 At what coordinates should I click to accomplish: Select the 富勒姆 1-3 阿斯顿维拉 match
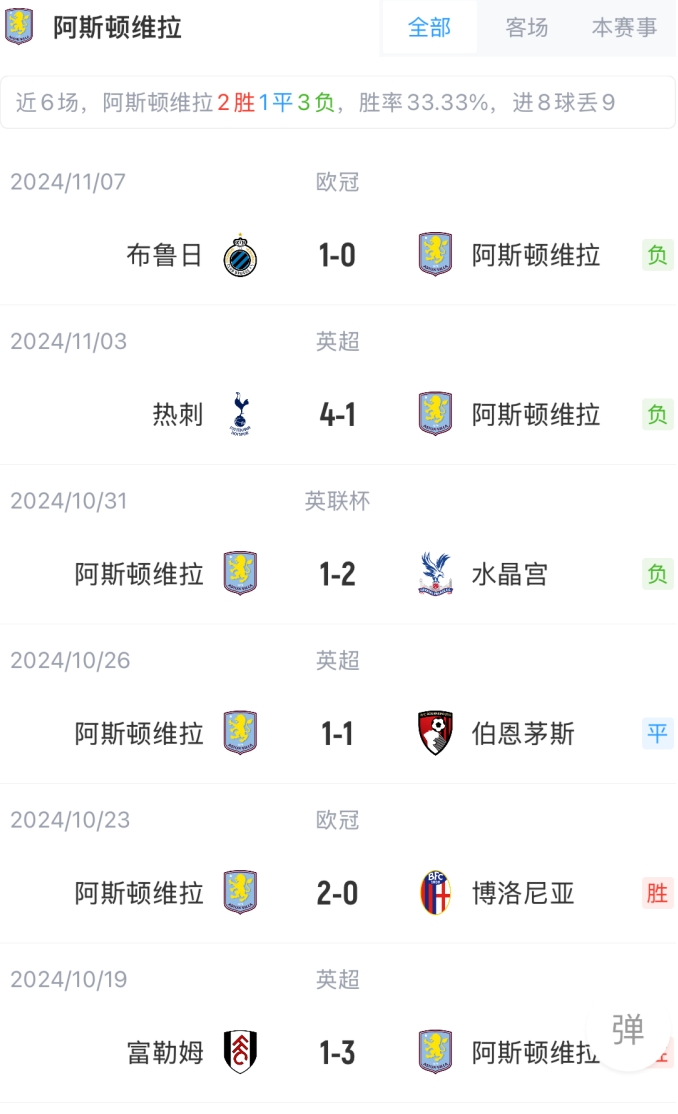(x=338, y=1052)
